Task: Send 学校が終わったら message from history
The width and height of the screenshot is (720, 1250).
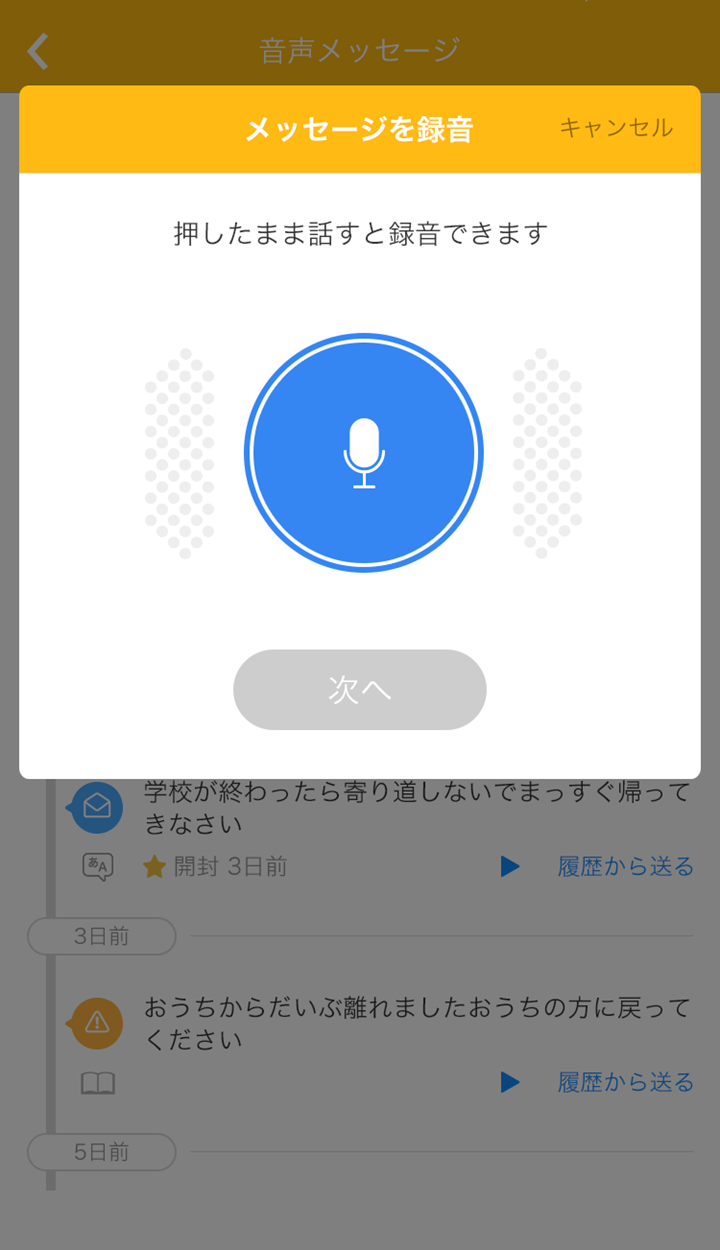Action: tap(626, 867)
